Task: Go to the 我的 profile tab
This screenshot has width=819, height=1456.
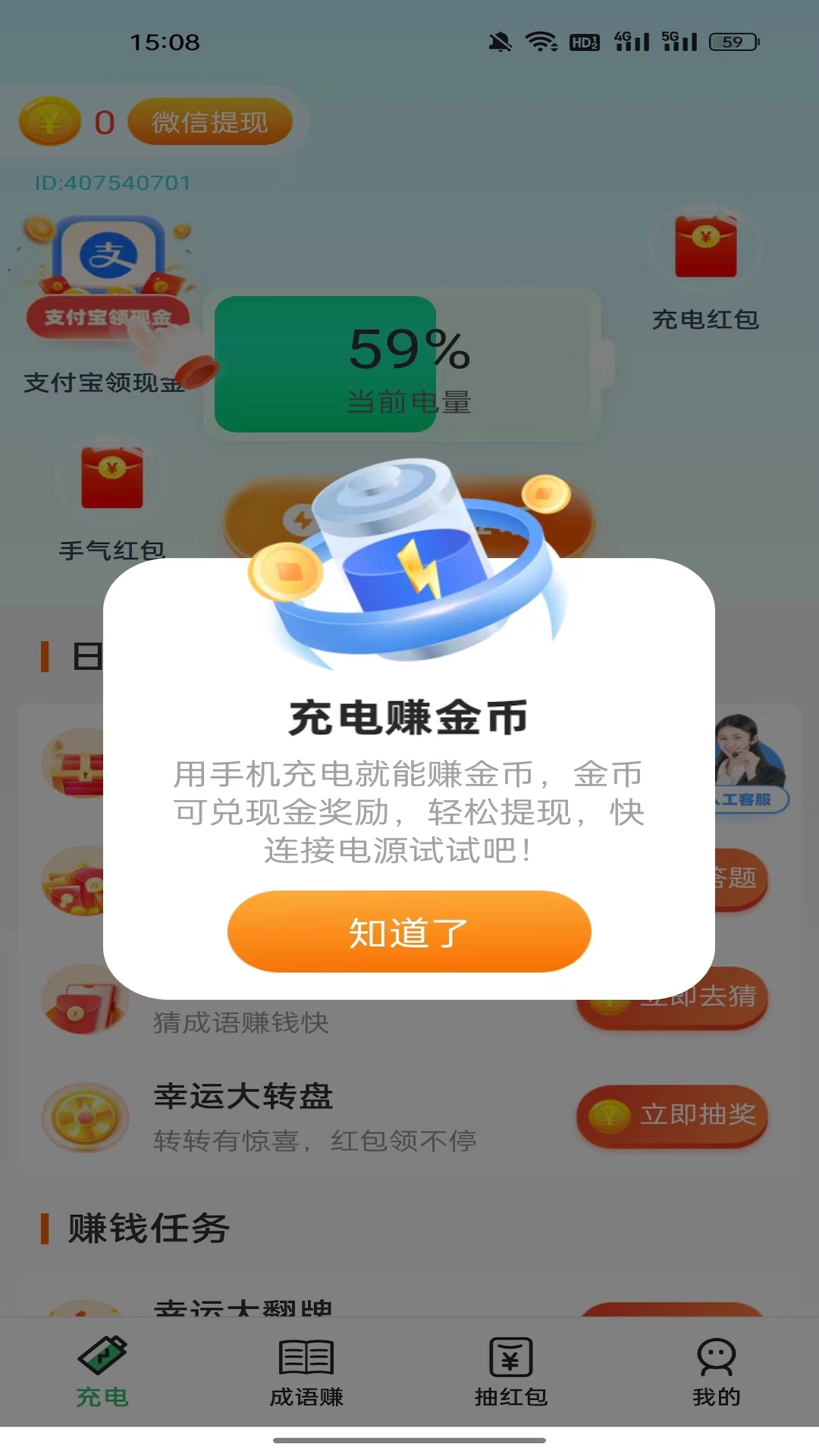Action: point(717,1373)
